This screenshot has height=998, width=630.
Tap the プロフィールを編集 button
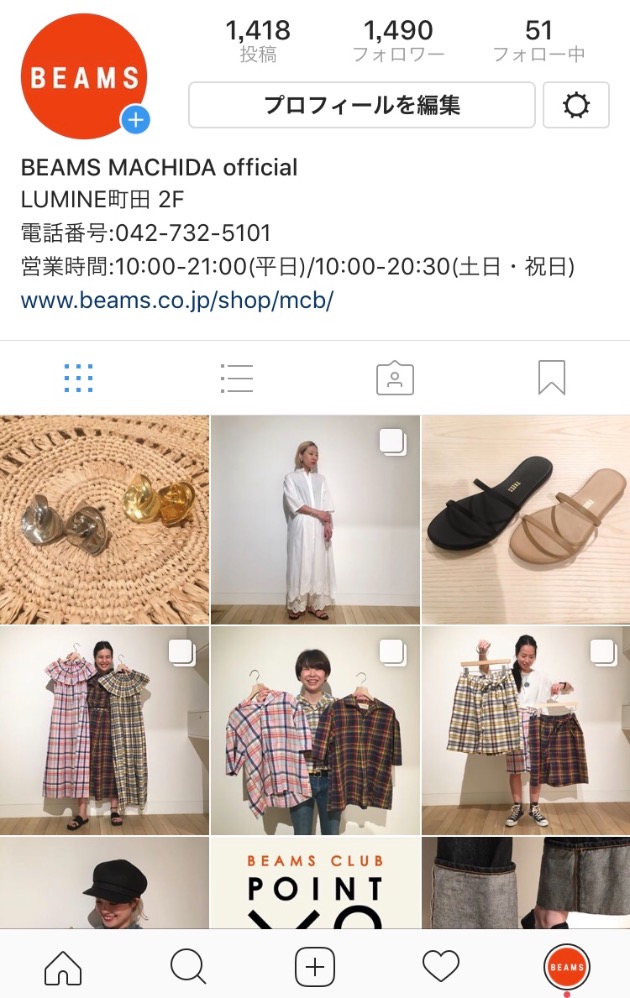(361, 105)
